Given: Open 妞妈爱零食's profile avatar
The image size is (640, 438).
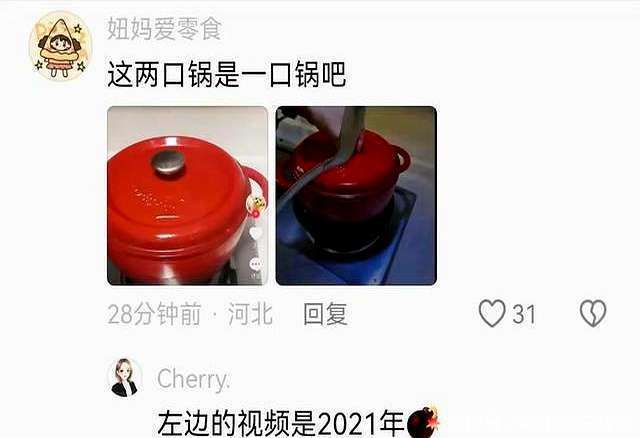Looking at the screenshot, I should click(x=60, y=46).
